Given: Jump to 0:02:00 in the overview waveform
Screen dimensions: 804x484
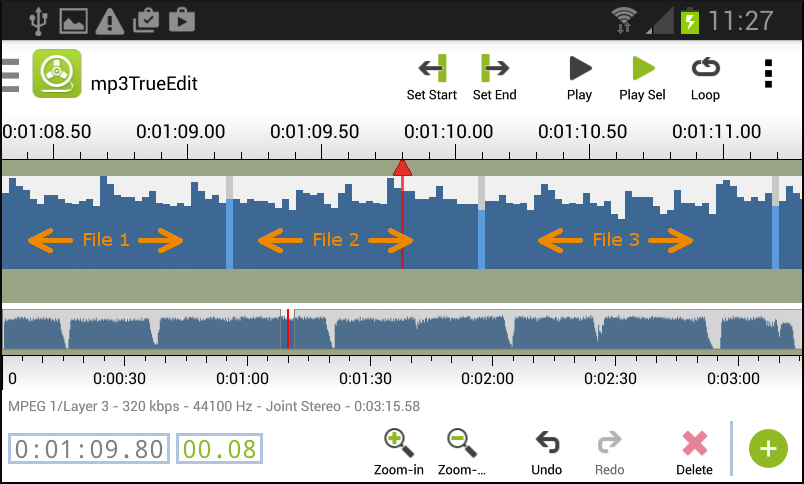Looking at the screenshot, I should tap(487, 331).
